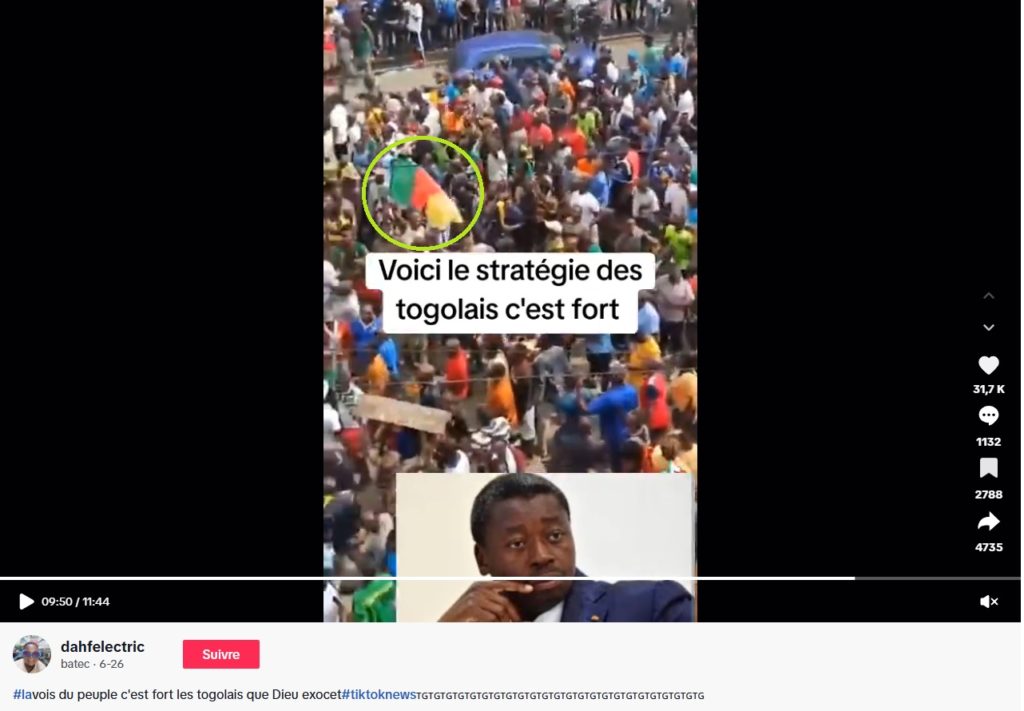
Task: Unmute the video sound
Action: point(988,601)
